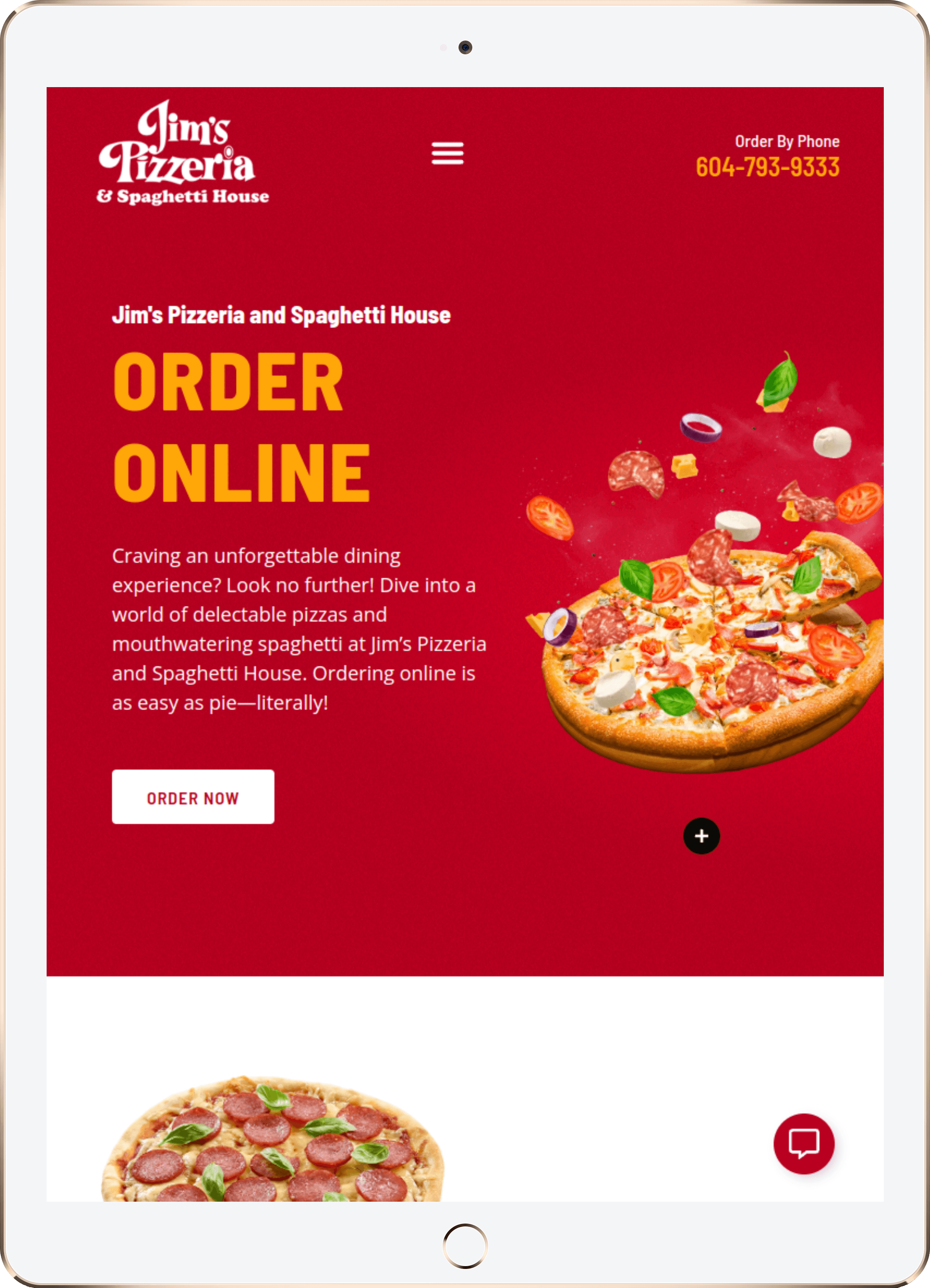Open the Jim's Pizzeria logo home link
The height and width of the screenshot is (1288, 930).
pyautogui.click(x=182, y=153)
